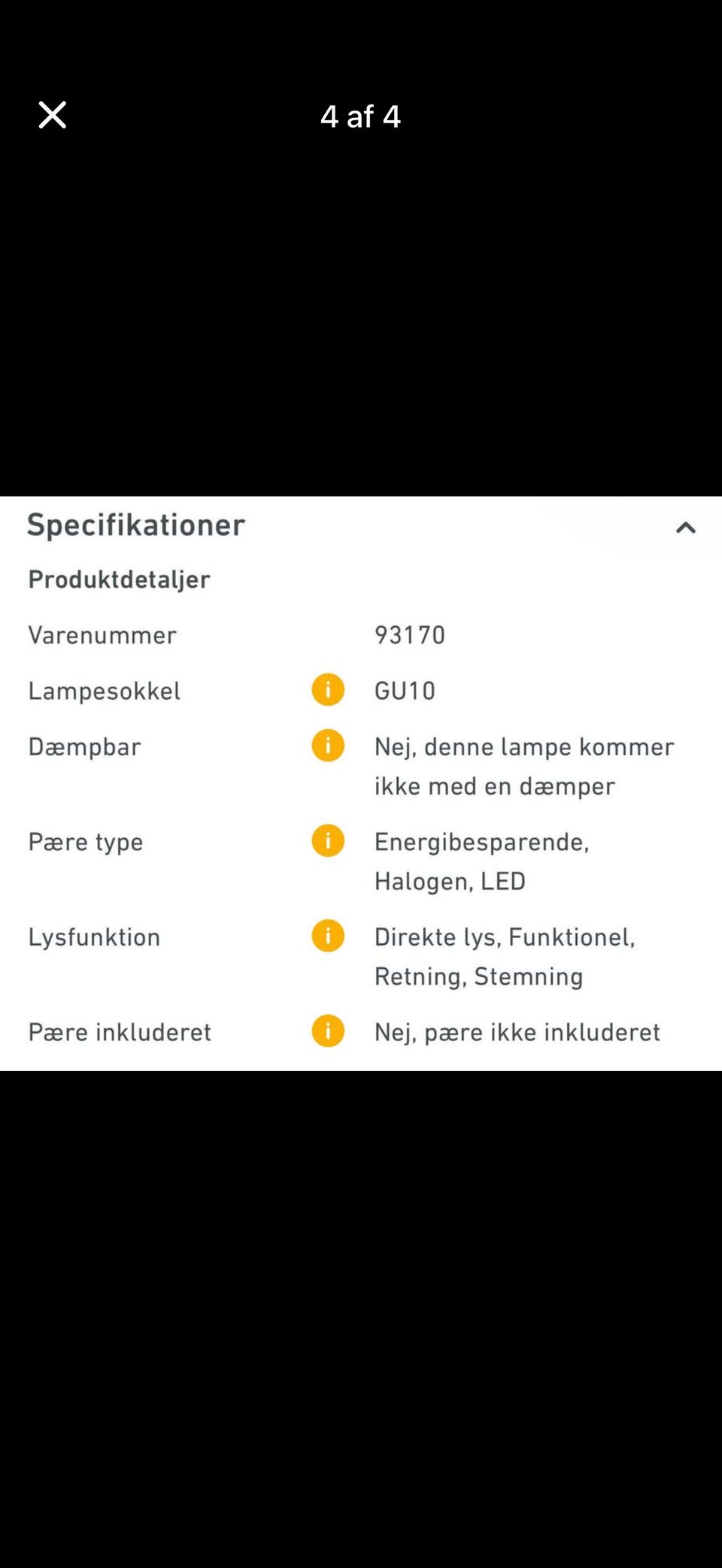Tap the yellow info badge for dimming details
The height and width of the screenshot is (1568, 722).
coord(328,746)
